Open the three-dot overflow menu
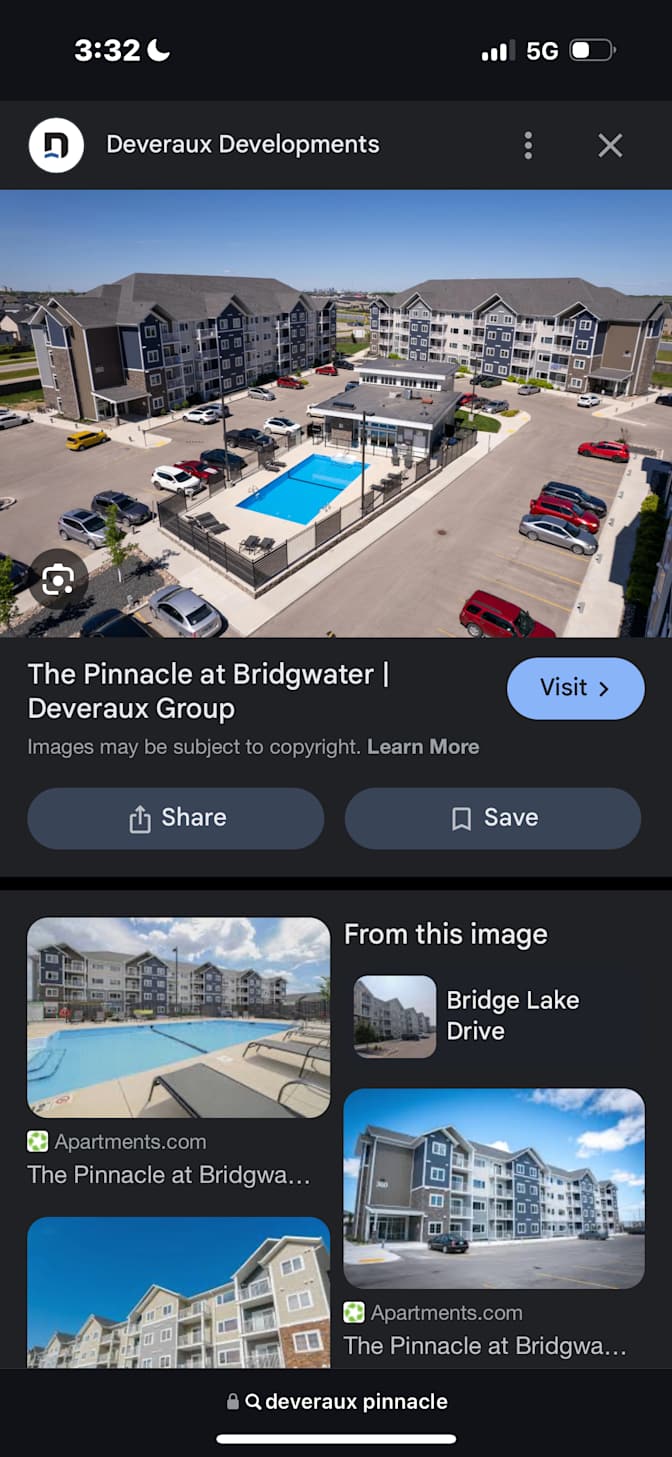 tap(528, 145)
